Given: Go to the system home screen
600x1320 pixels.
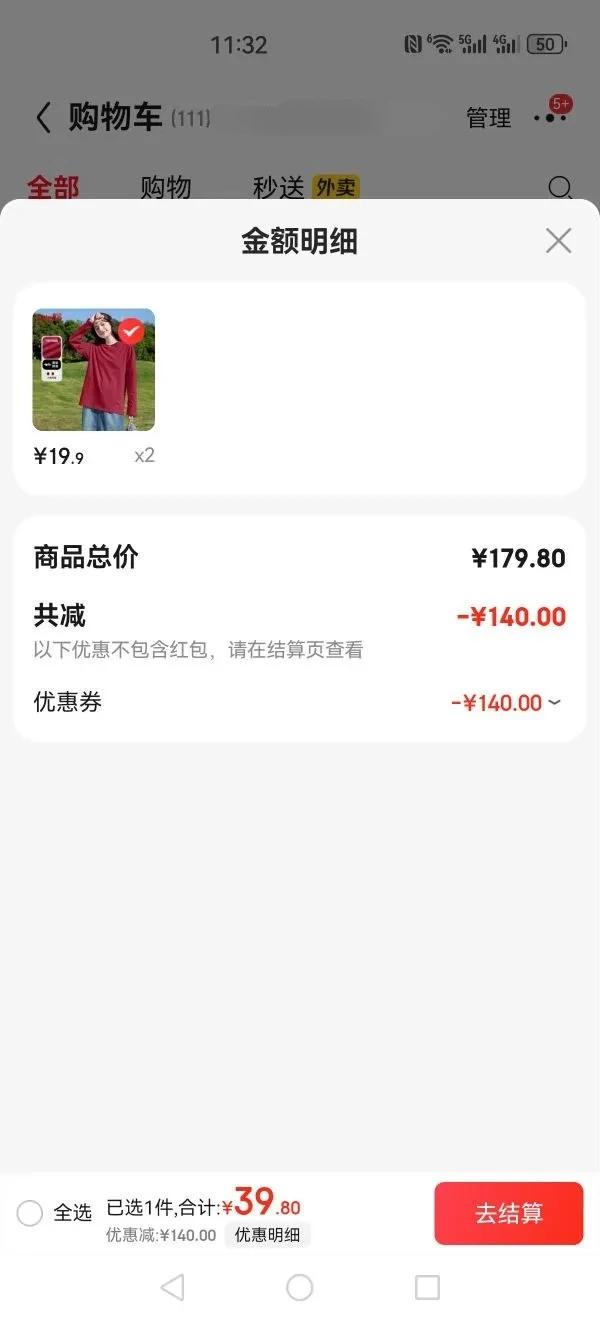Looking at the screenshot, I should pos(300,1287).
